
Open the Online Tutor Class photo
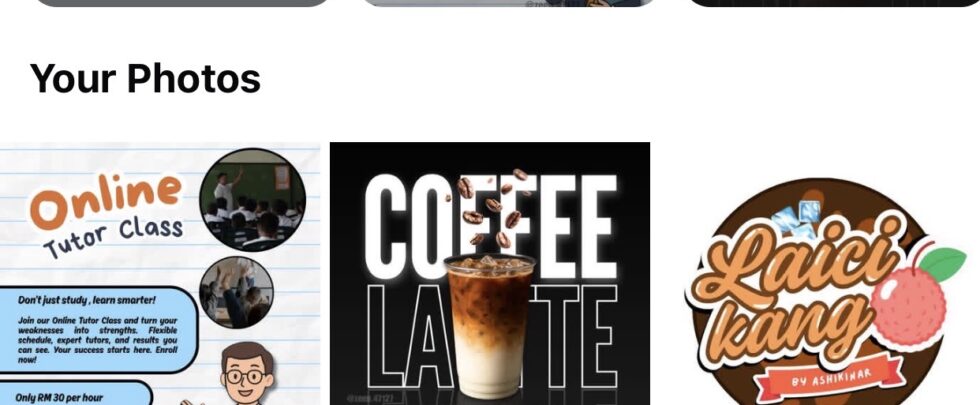click(x=160, y=273)
